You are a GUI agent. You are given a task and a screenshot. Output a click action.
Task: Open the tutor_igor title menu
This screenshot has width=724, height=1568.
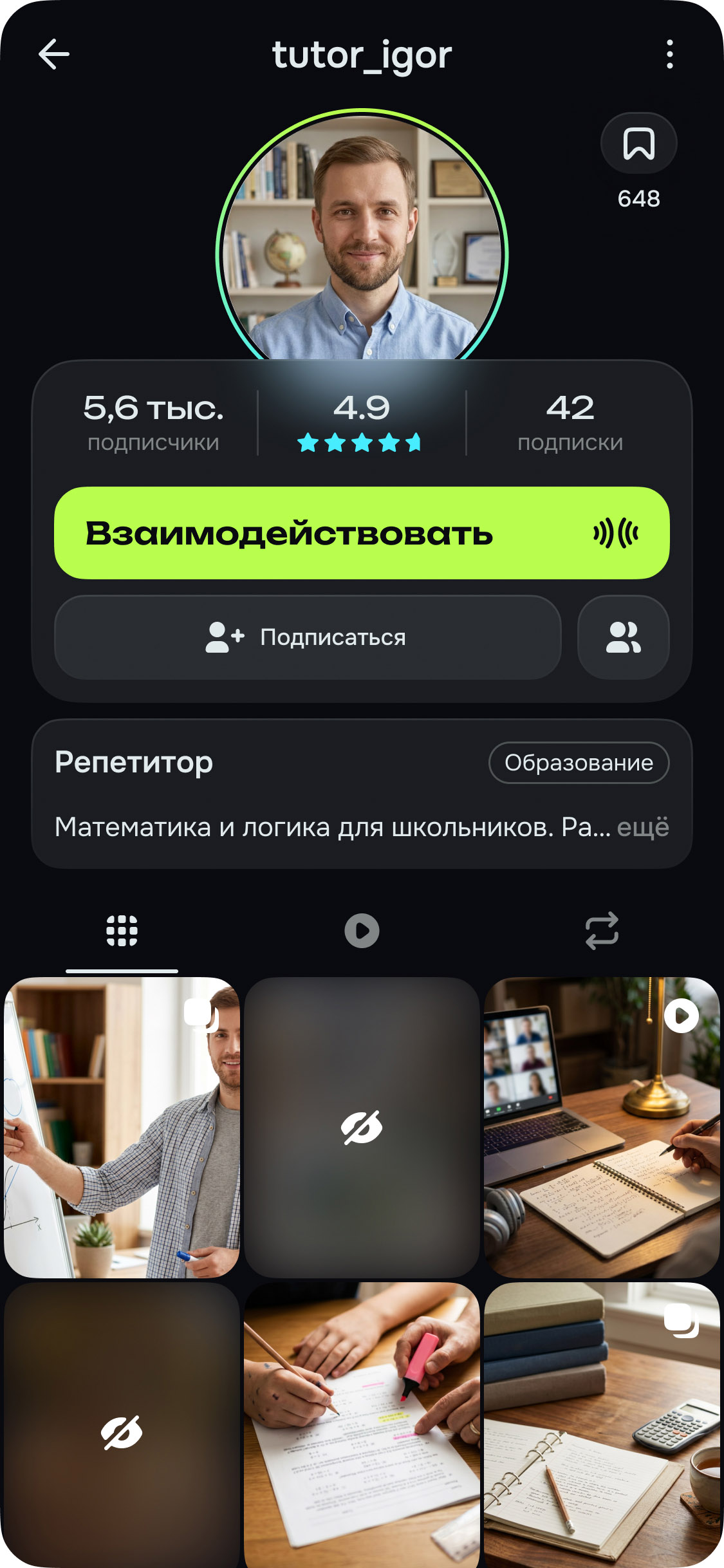362,54
